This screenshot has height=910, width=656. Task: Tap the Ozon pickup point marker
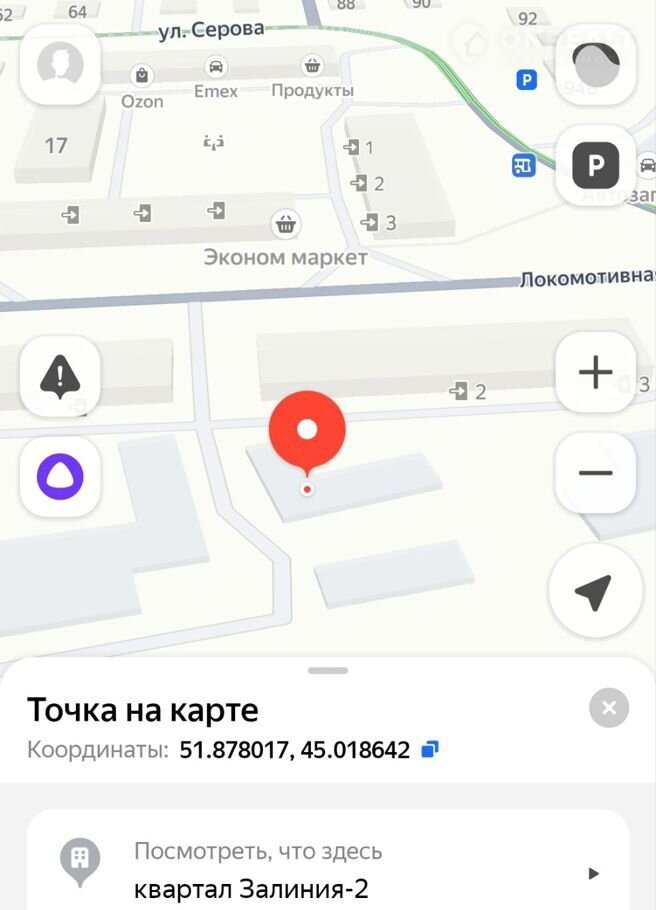pos(142,76)
